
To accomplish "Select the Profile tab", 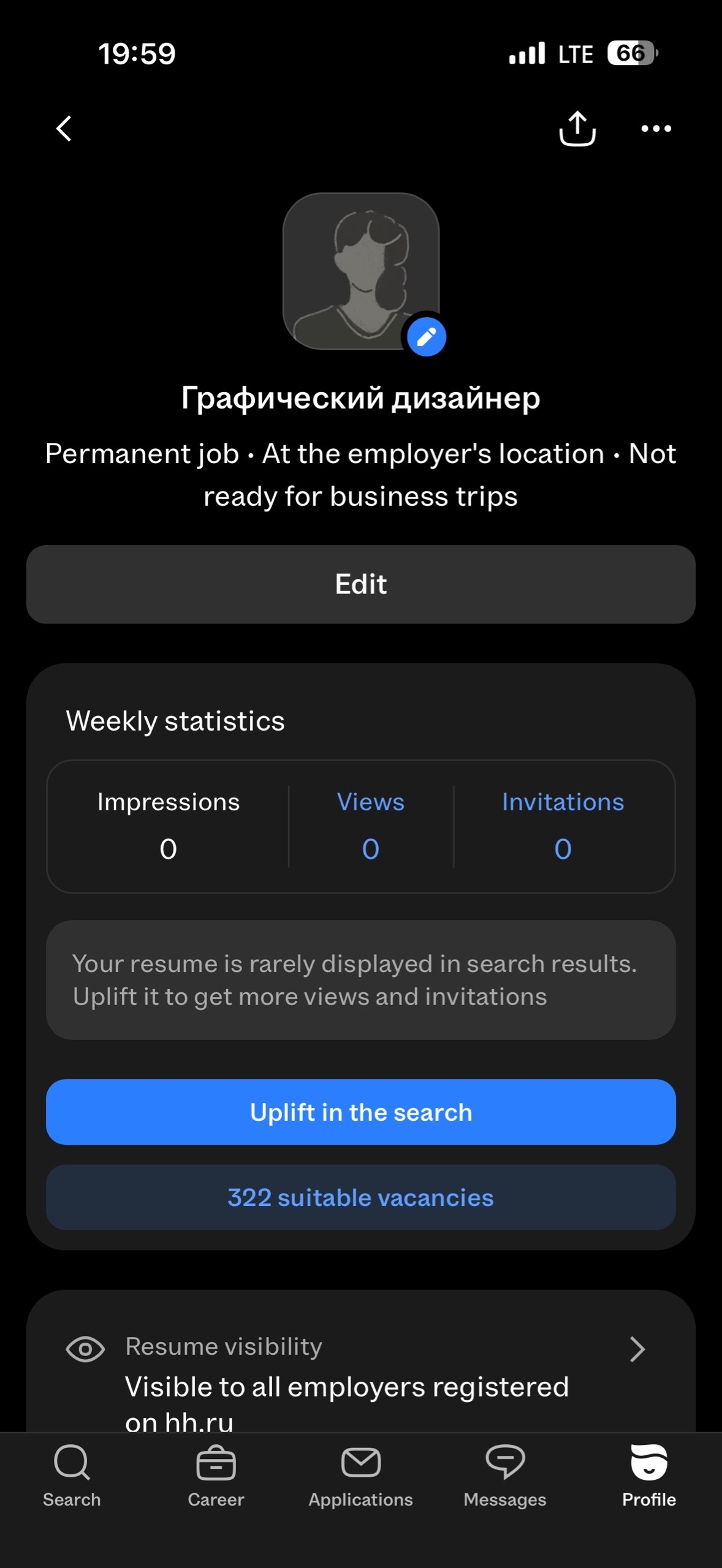I will pyautogui.click(x=648, y=1476).
